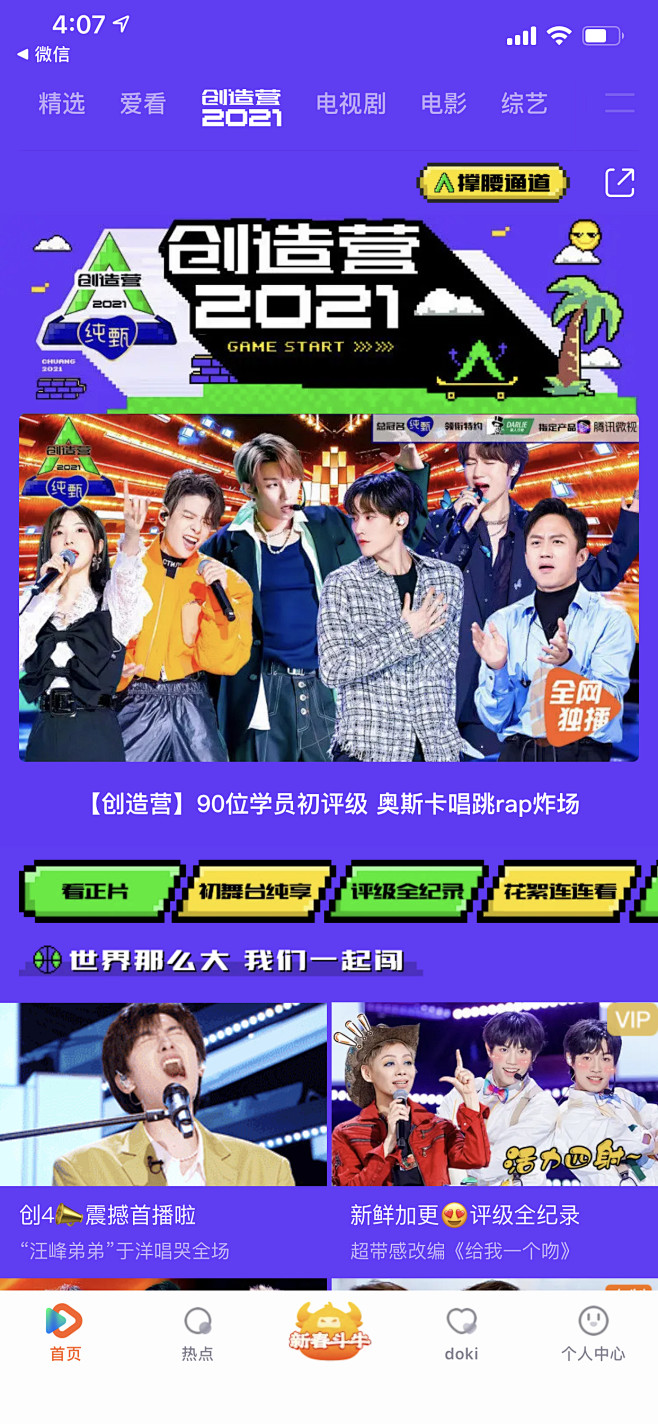658x1424 pixels.
Task: Switch to the doki tab
Action: (x=461, y=1335)
